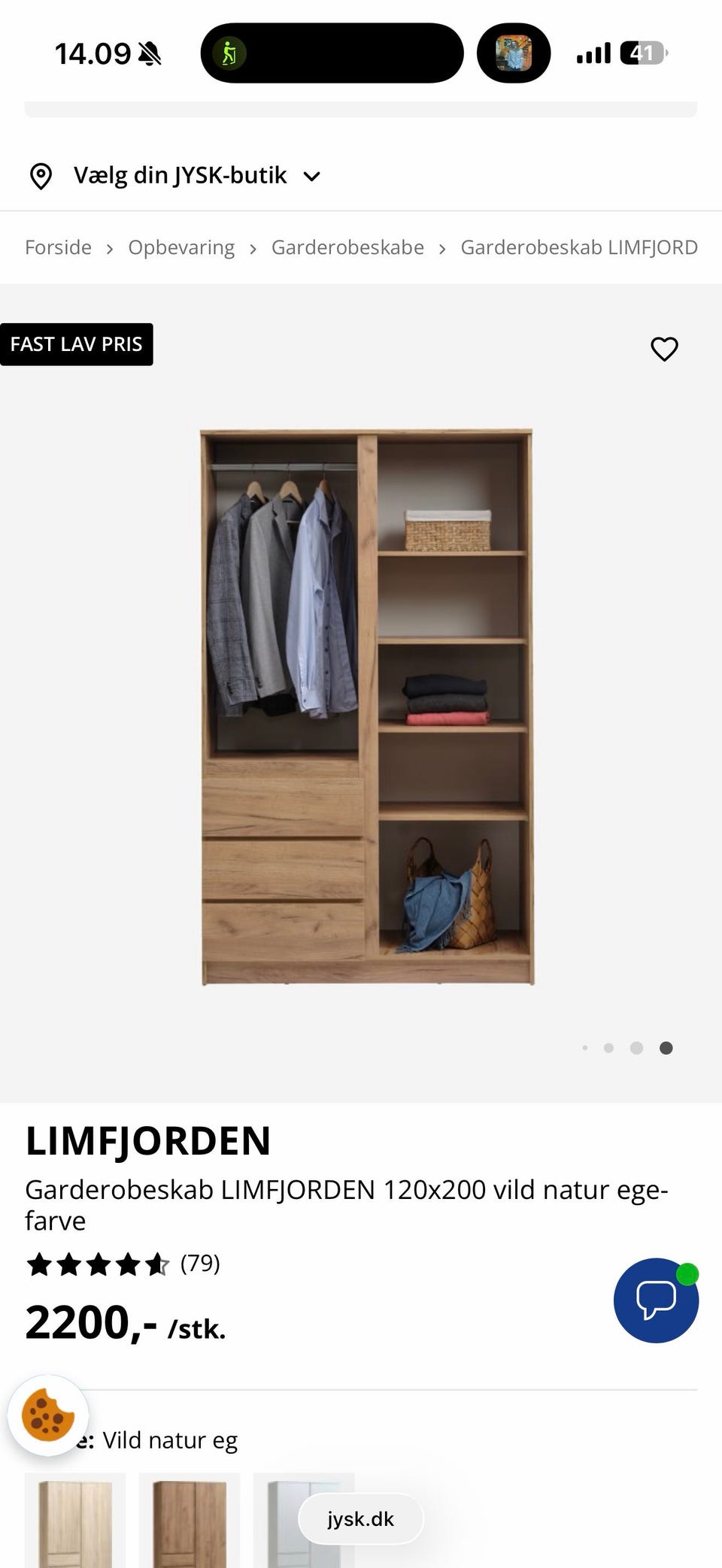Open the chat bubble in bottom right

tap(655, 1301)
